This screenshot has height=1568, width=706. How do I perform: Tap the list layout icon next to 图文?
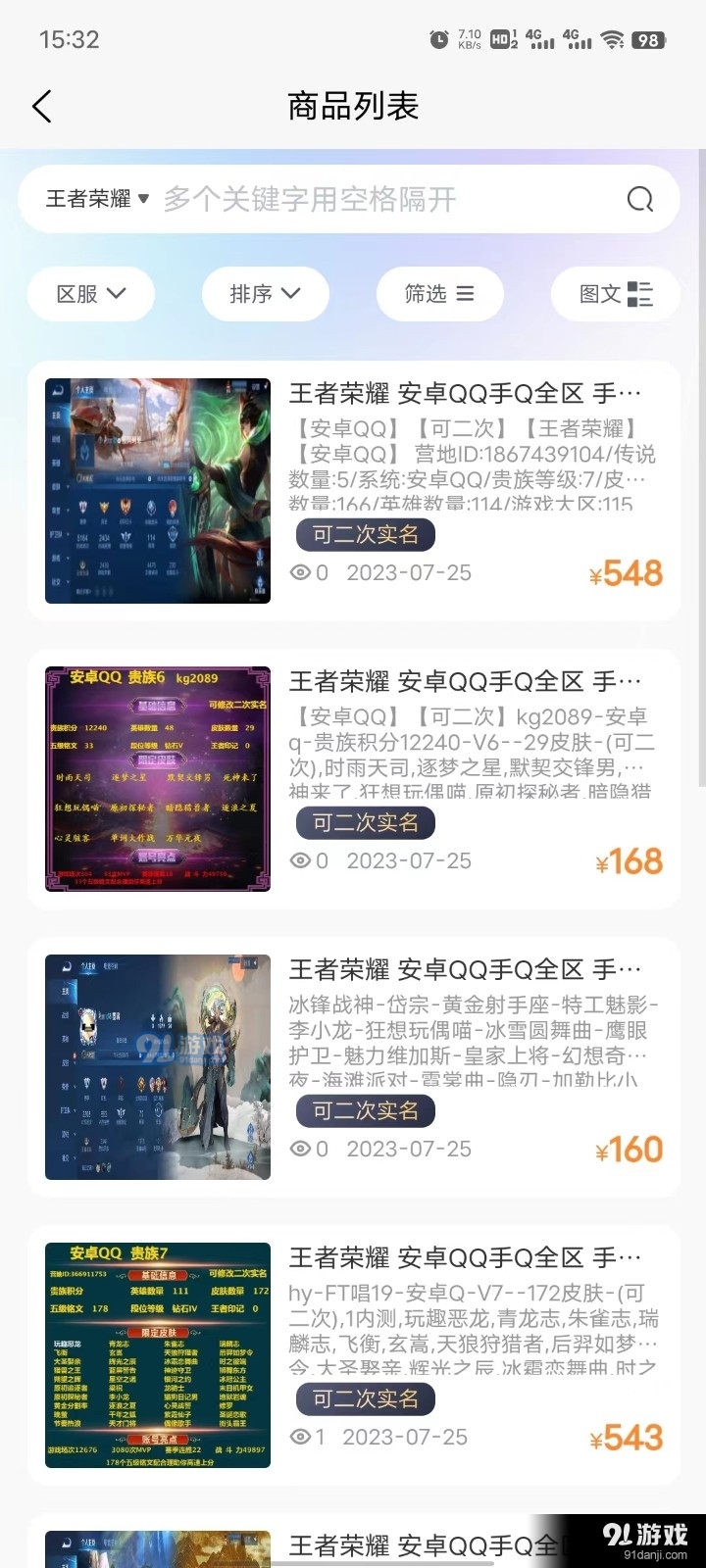tap(642, 293)
